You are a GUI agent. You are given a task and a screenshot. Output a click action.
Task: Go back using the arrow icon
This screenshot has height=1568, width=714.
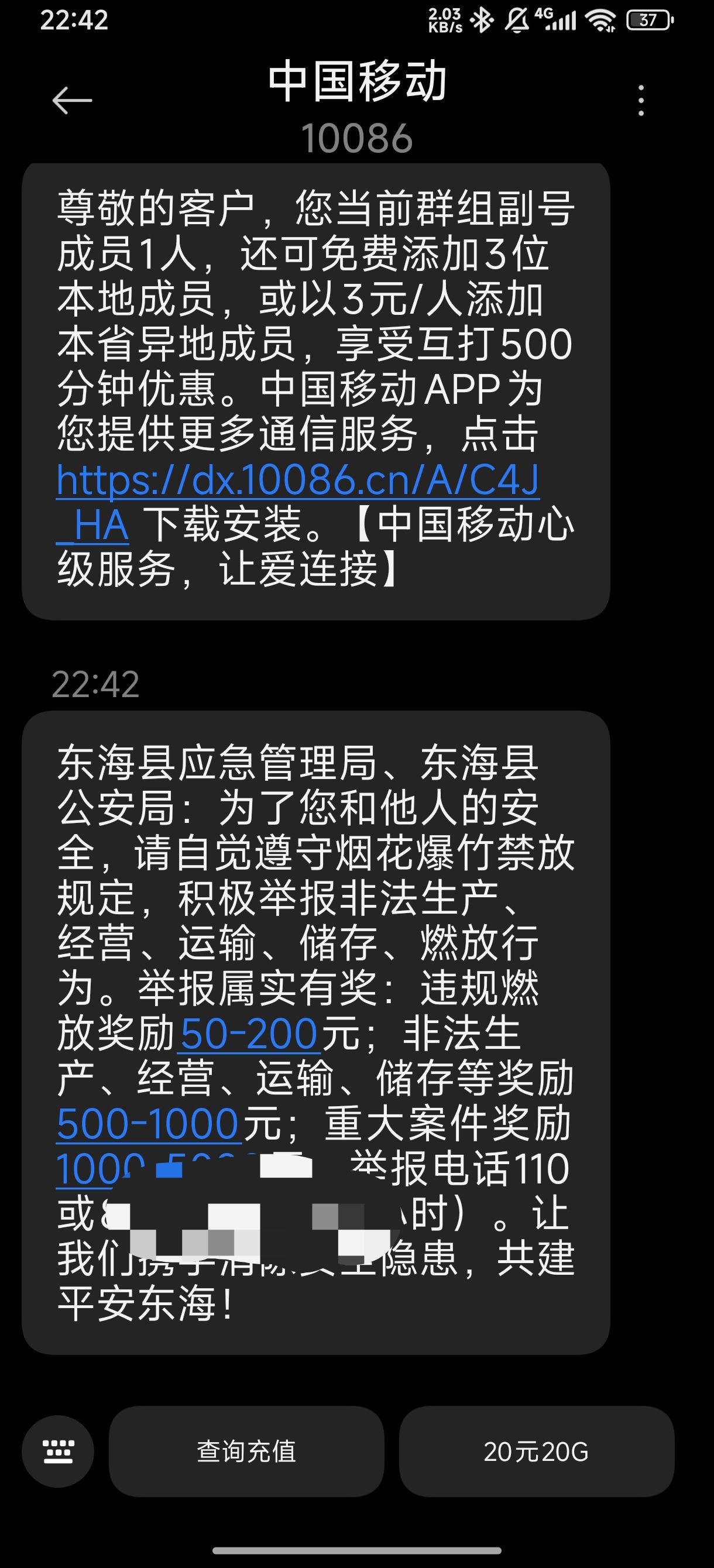pyautogui.click(x=72, y=101)
